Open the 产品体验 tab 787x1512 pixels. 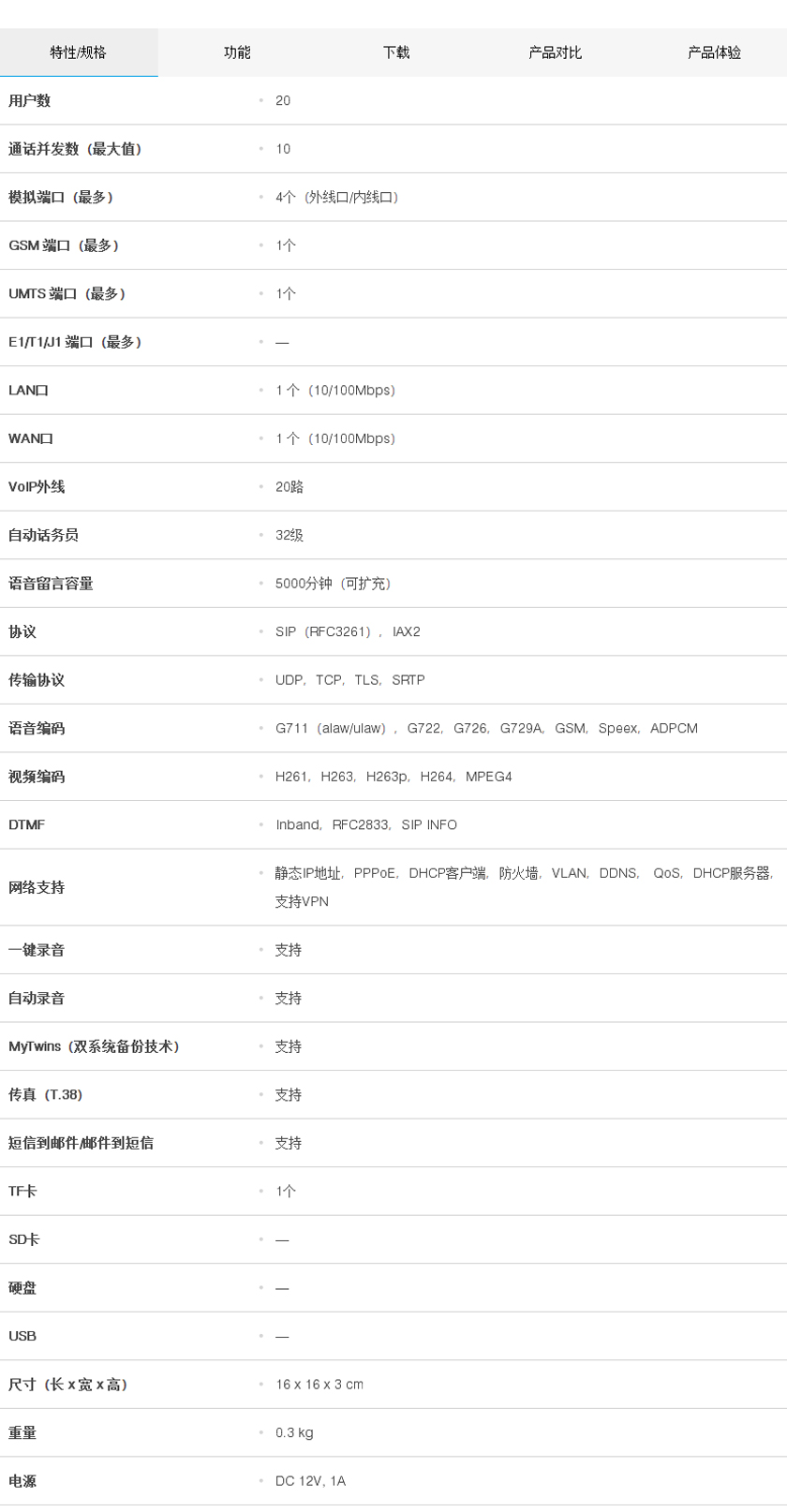pos(714,52)
